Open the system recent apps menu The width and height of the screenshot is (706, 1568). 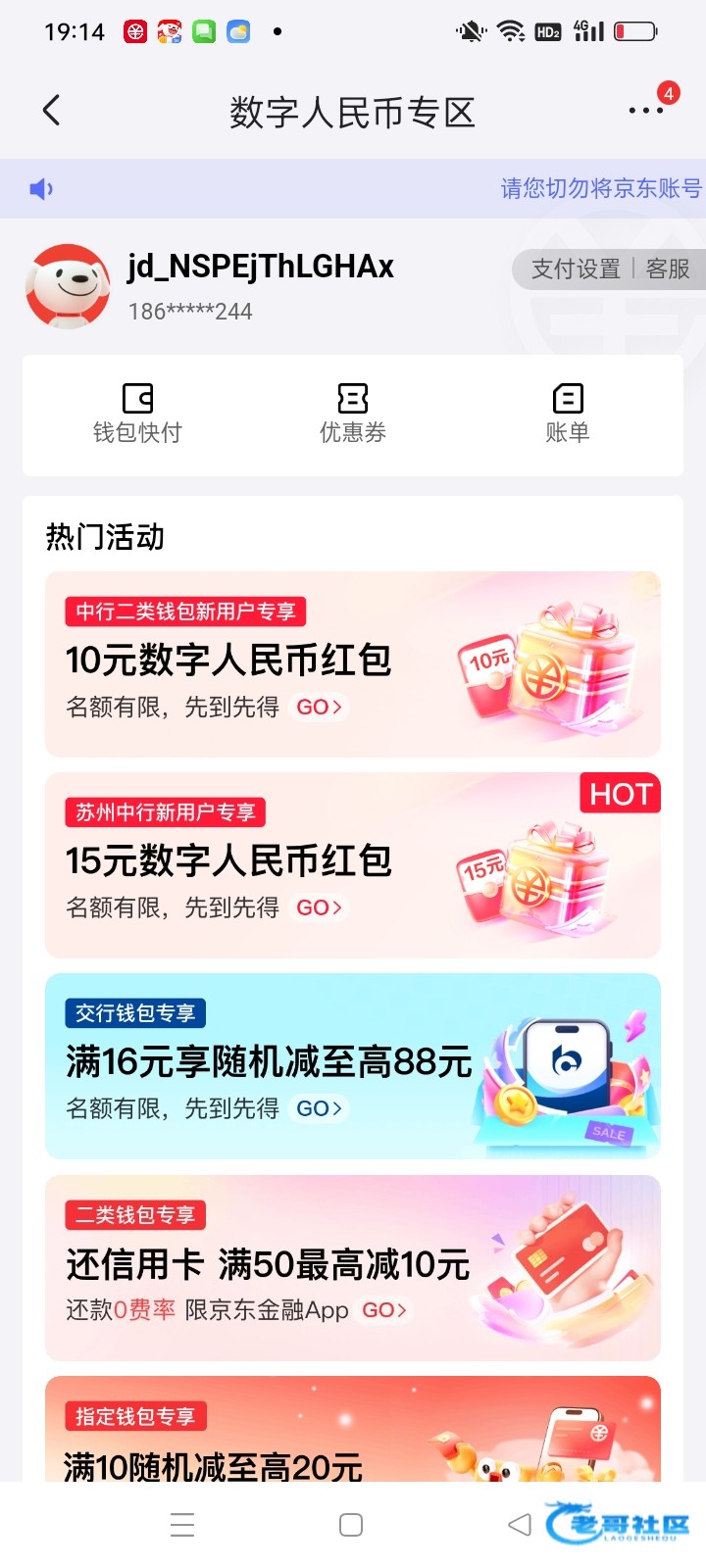[x=182, y=1525]
